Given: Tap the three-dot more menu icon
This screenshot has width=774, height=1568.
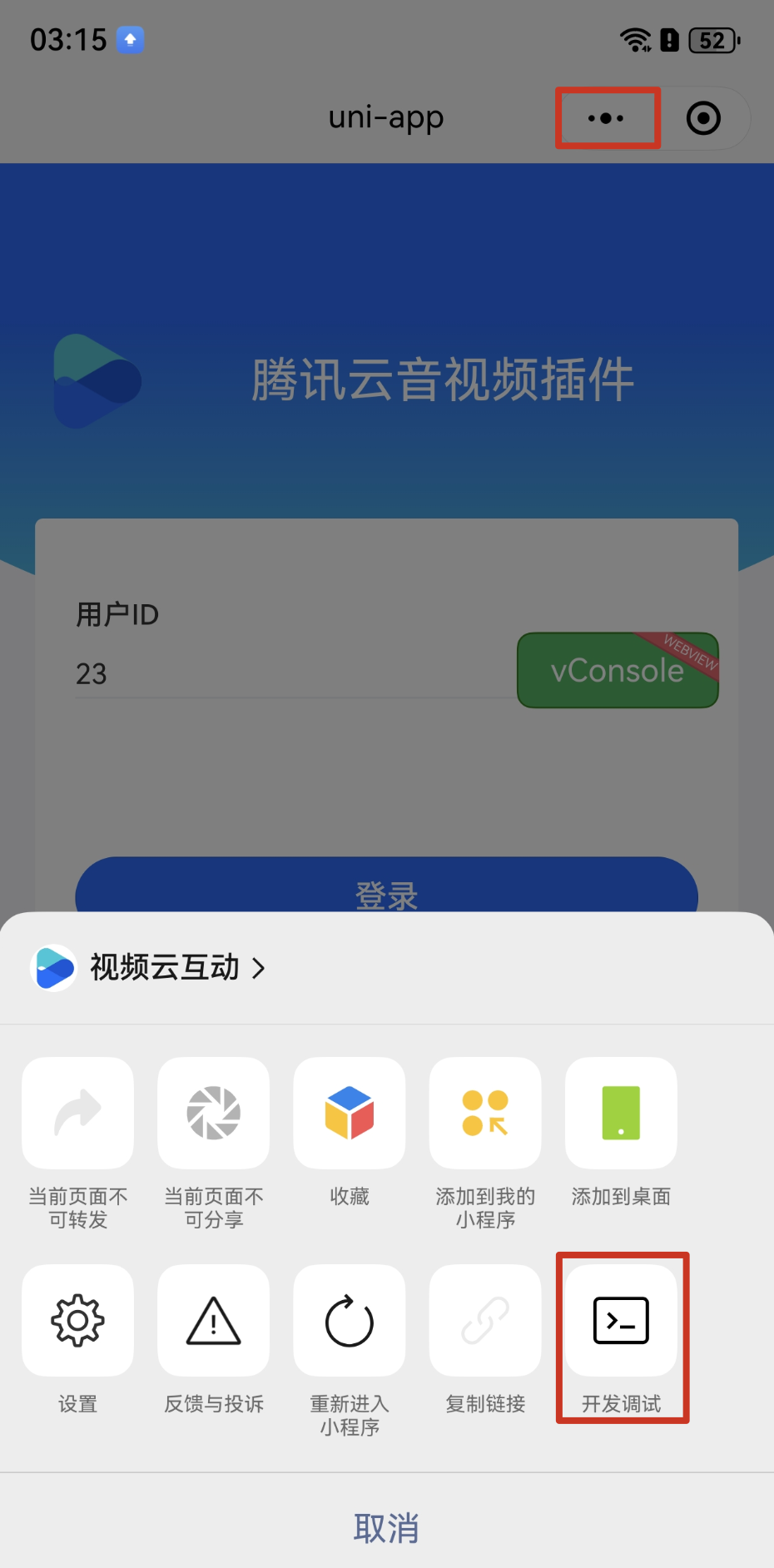Looking at the screenshot, I should click(607, 118).
